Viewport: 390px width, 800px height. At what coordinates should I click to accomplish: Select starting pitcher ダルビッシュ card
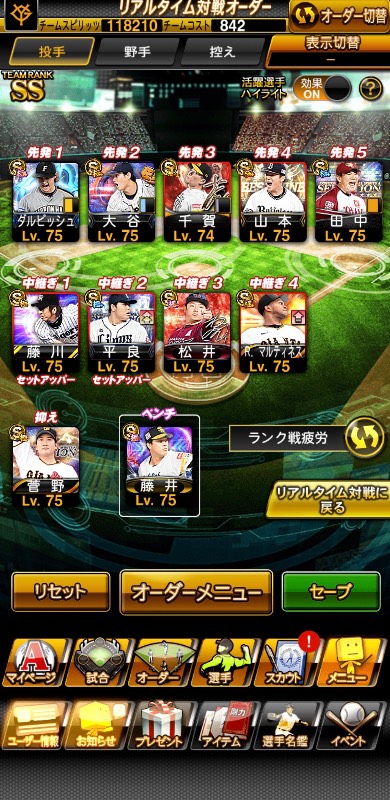tap(45, 201)
